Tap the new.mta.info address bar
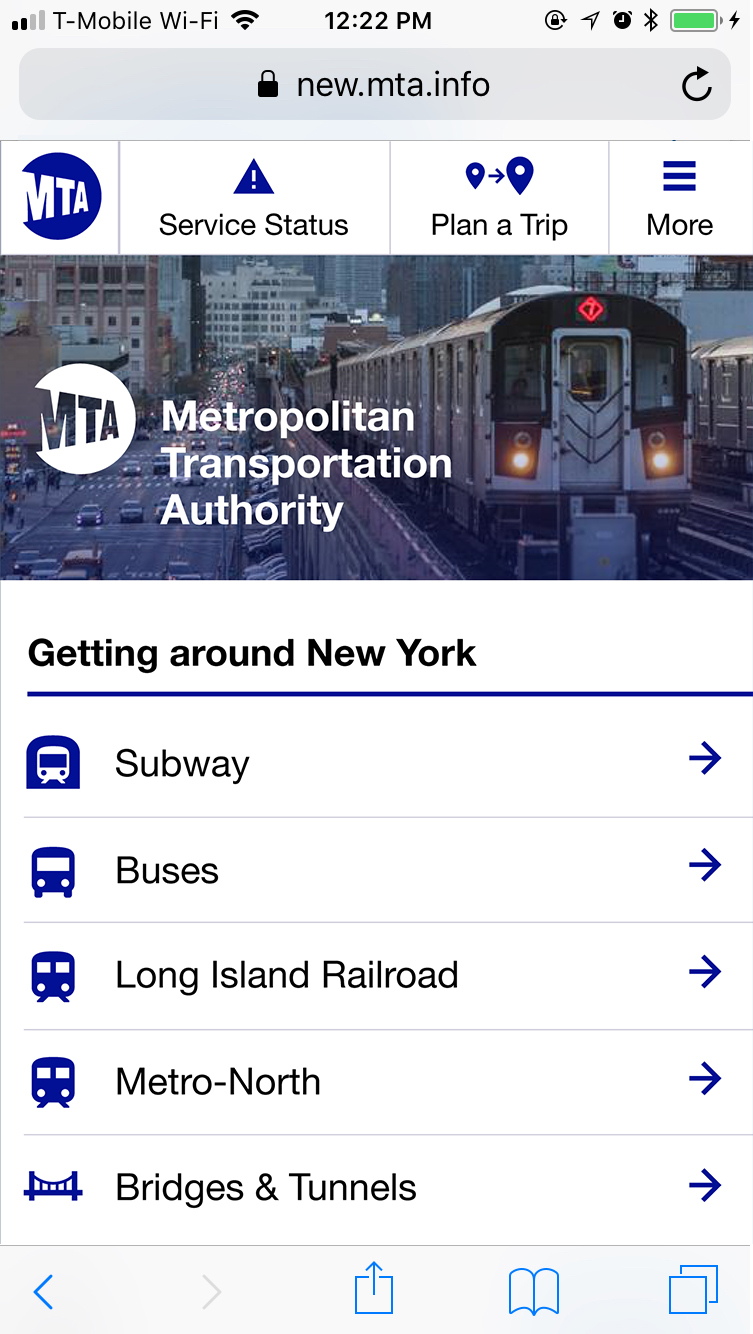Screen dimensions: 753x1334 [374, 84]
